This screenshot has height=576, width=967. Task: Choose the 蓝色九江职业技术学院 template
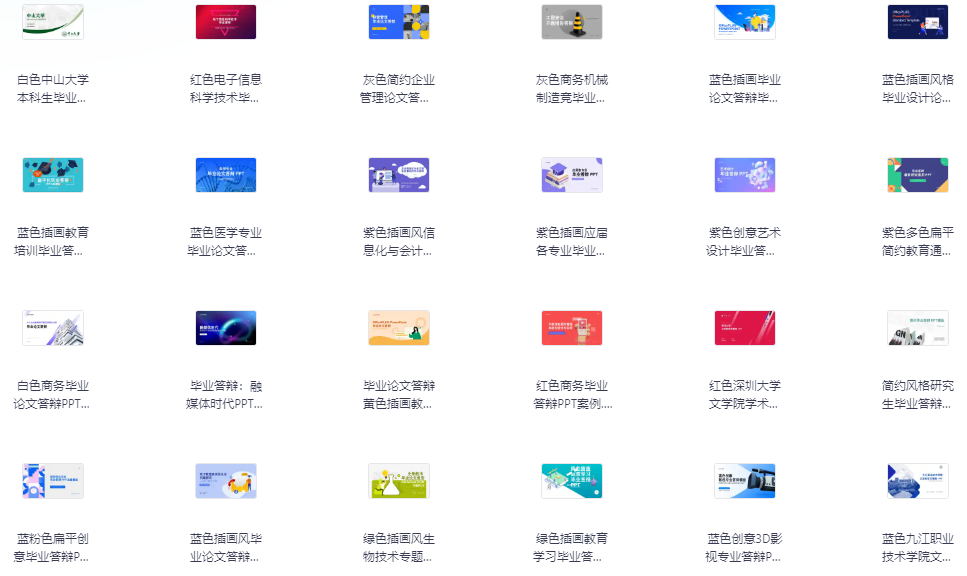pos(918,481)
